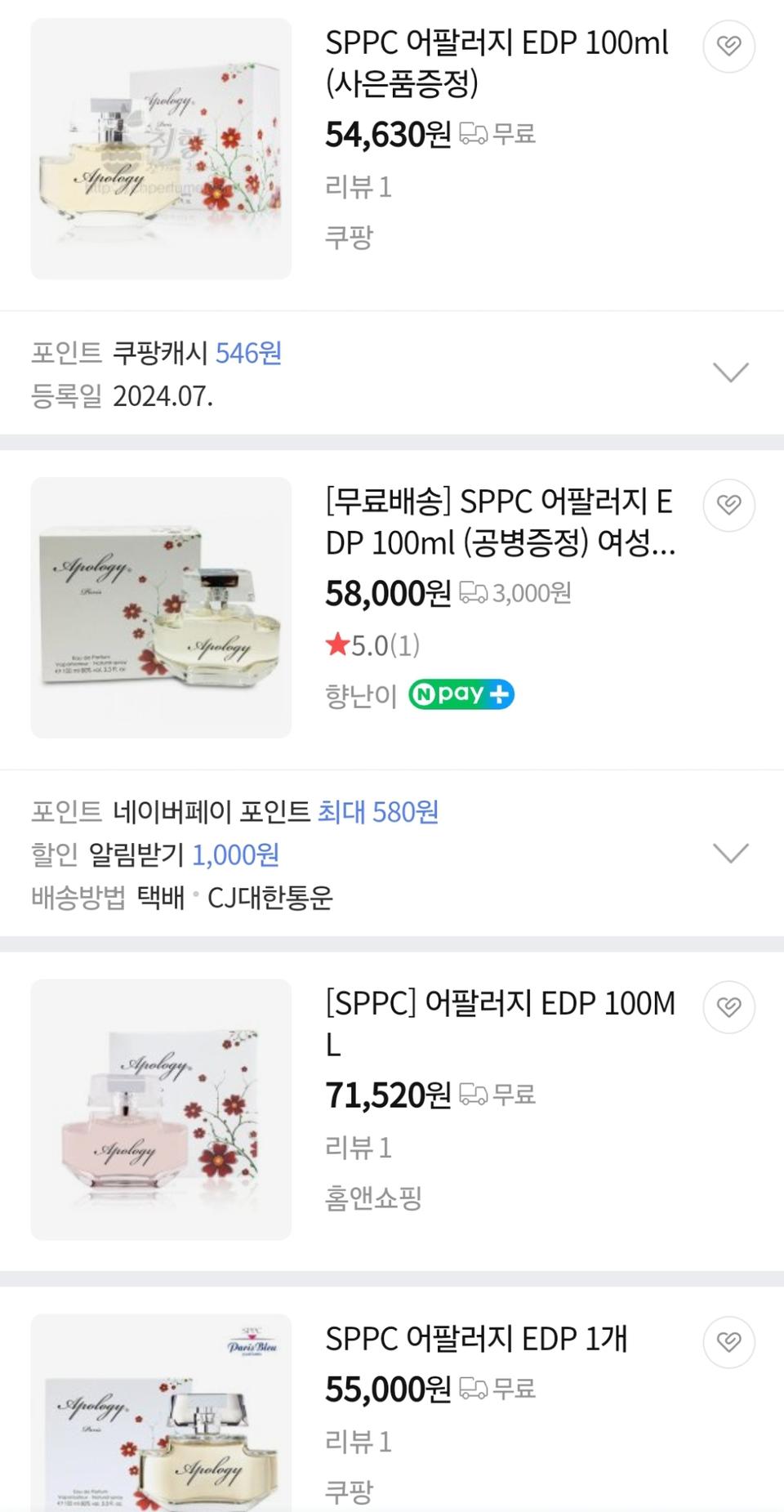This screenshot has height=1512, width=784.
Task: Click the shipping truck icon beside 무료 on first item
Action: click(x=474, y=133)
